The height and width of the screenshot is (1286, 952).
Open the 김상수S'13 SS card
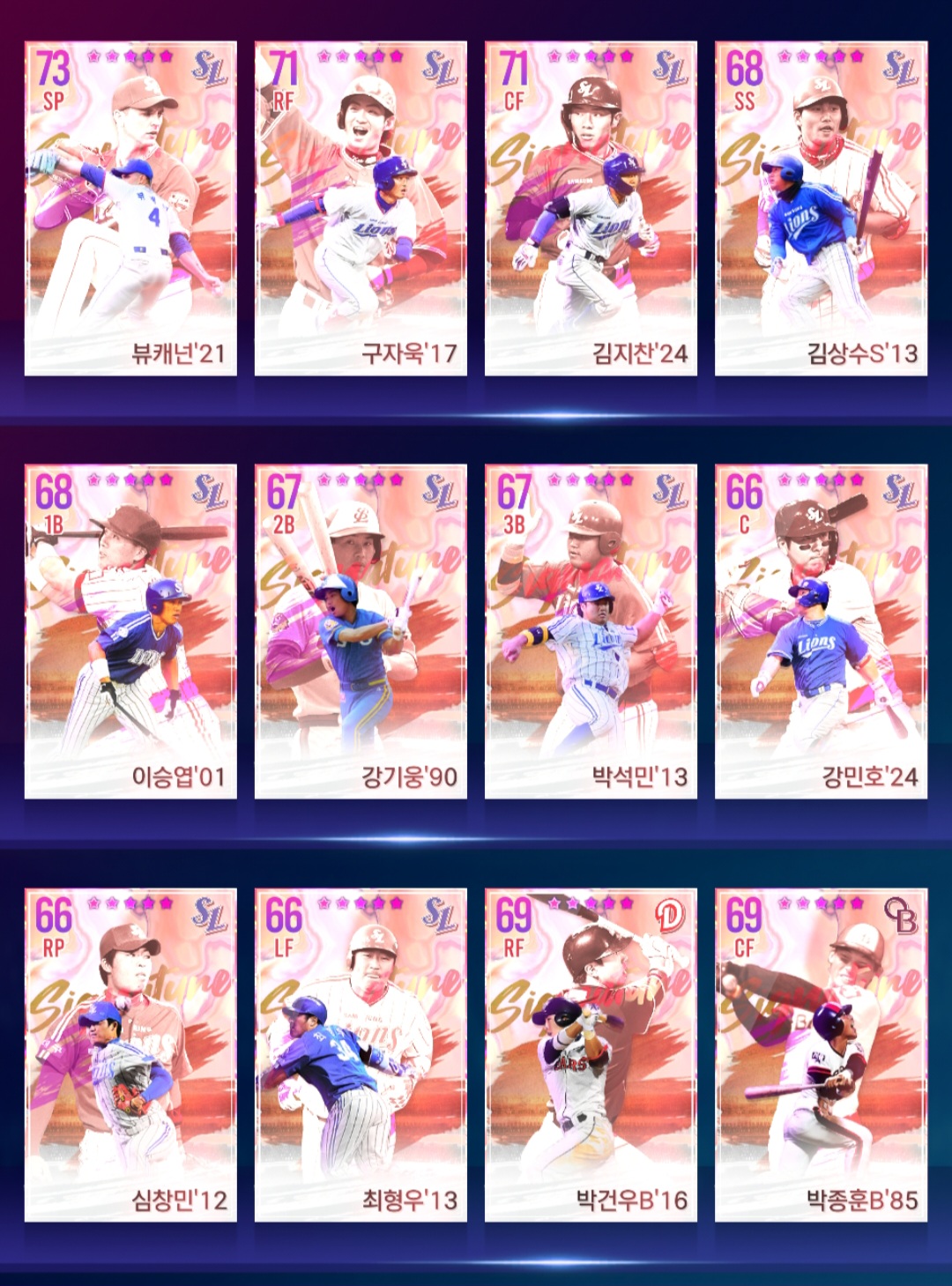point(821,208)
